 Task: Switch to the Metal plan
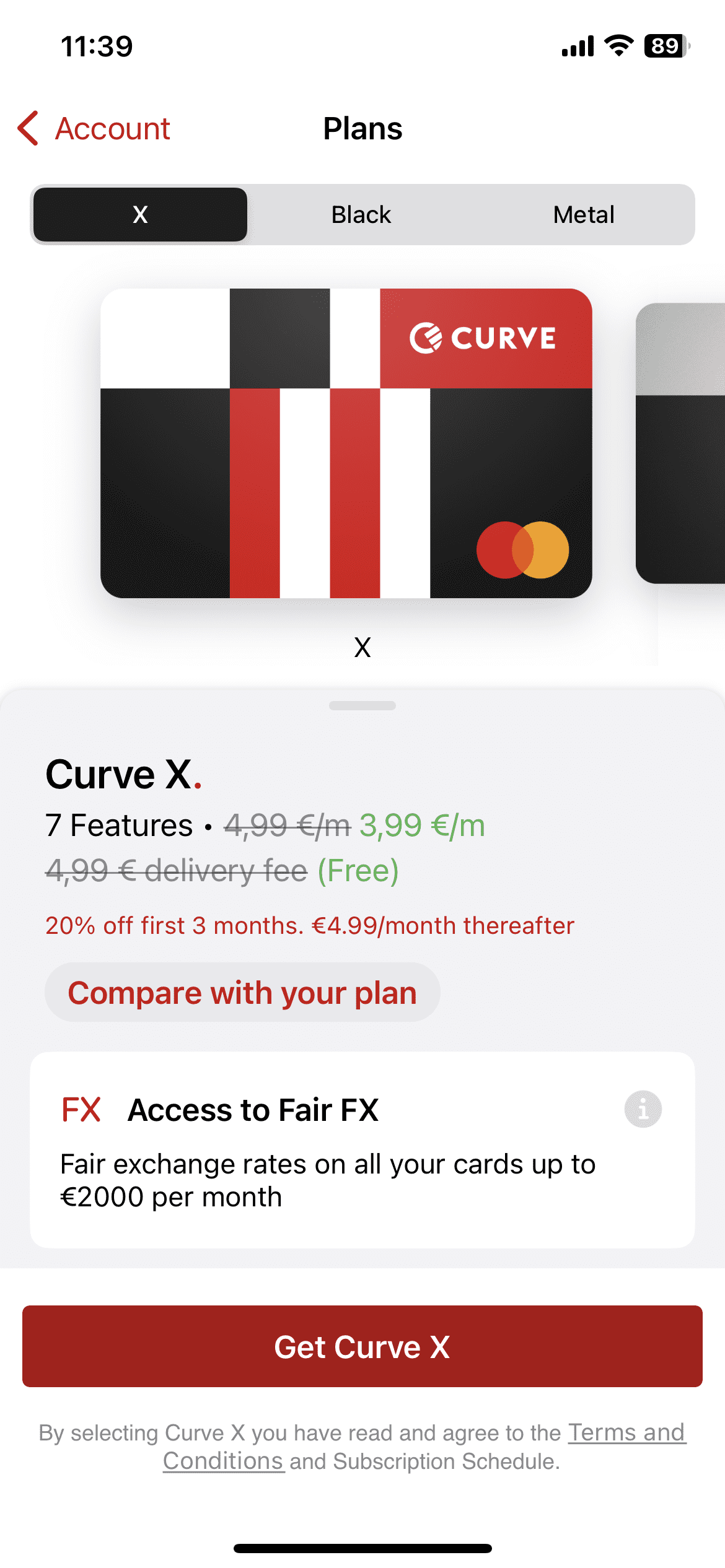(x=583, y=215)
